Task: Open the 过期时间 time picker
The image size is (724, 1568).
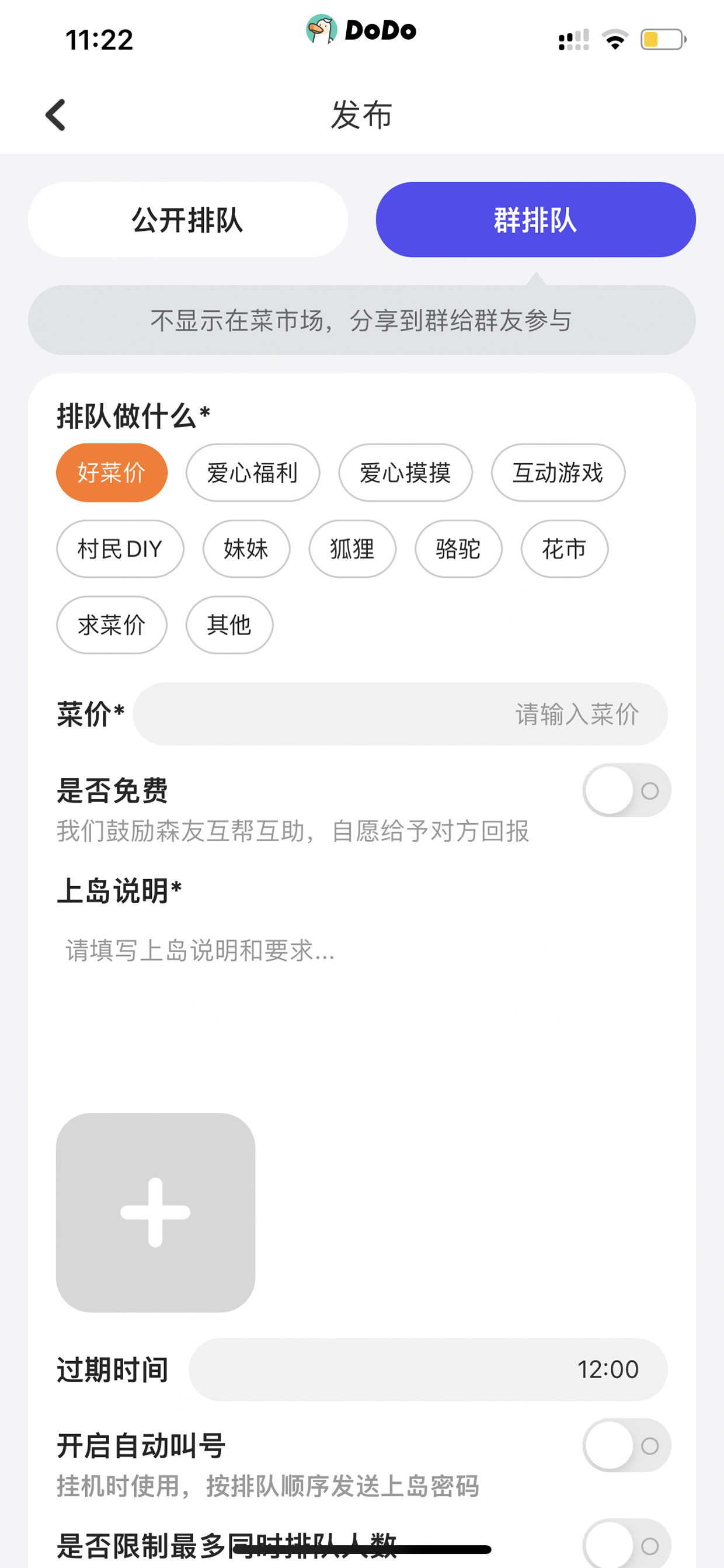Action: tap(429, 1369)
